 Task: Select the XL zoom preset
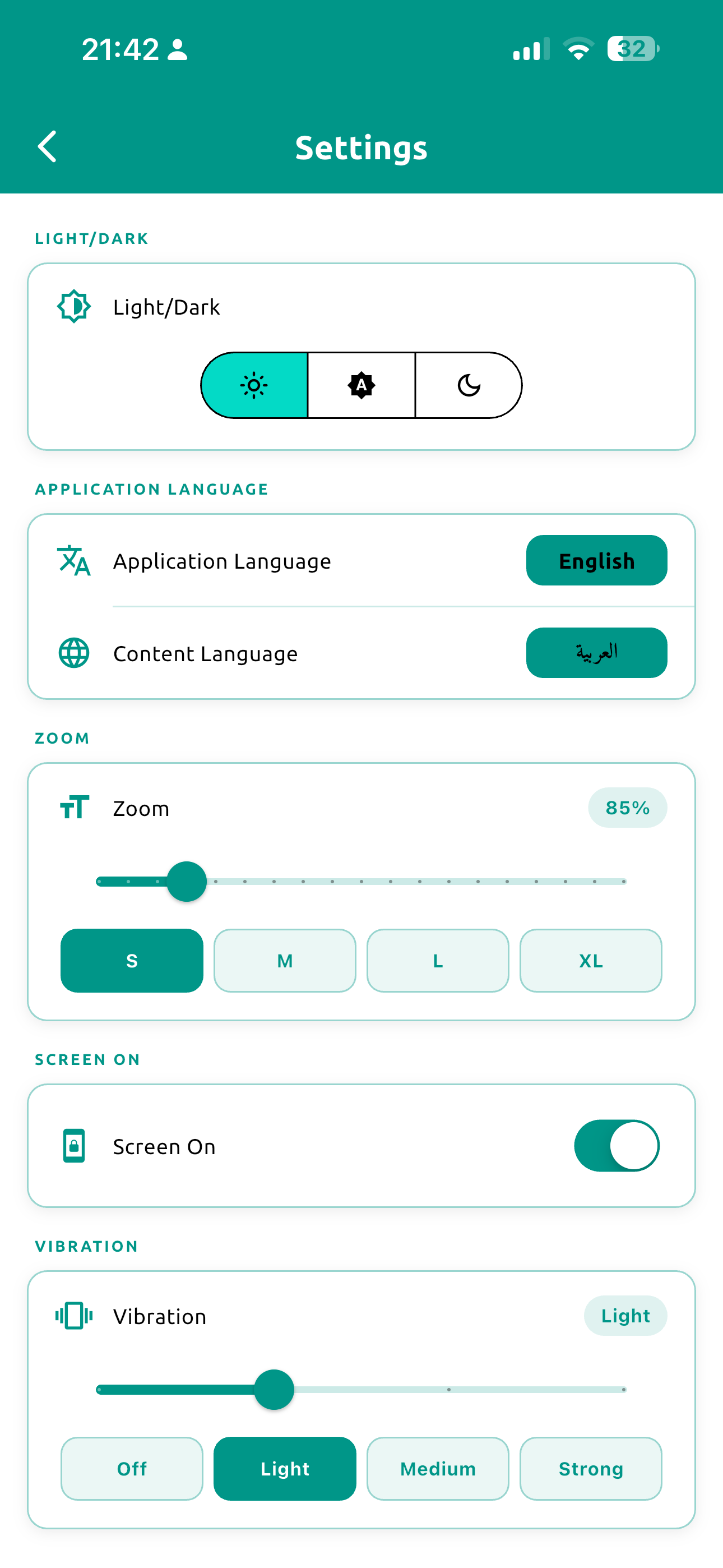point(590,961)
